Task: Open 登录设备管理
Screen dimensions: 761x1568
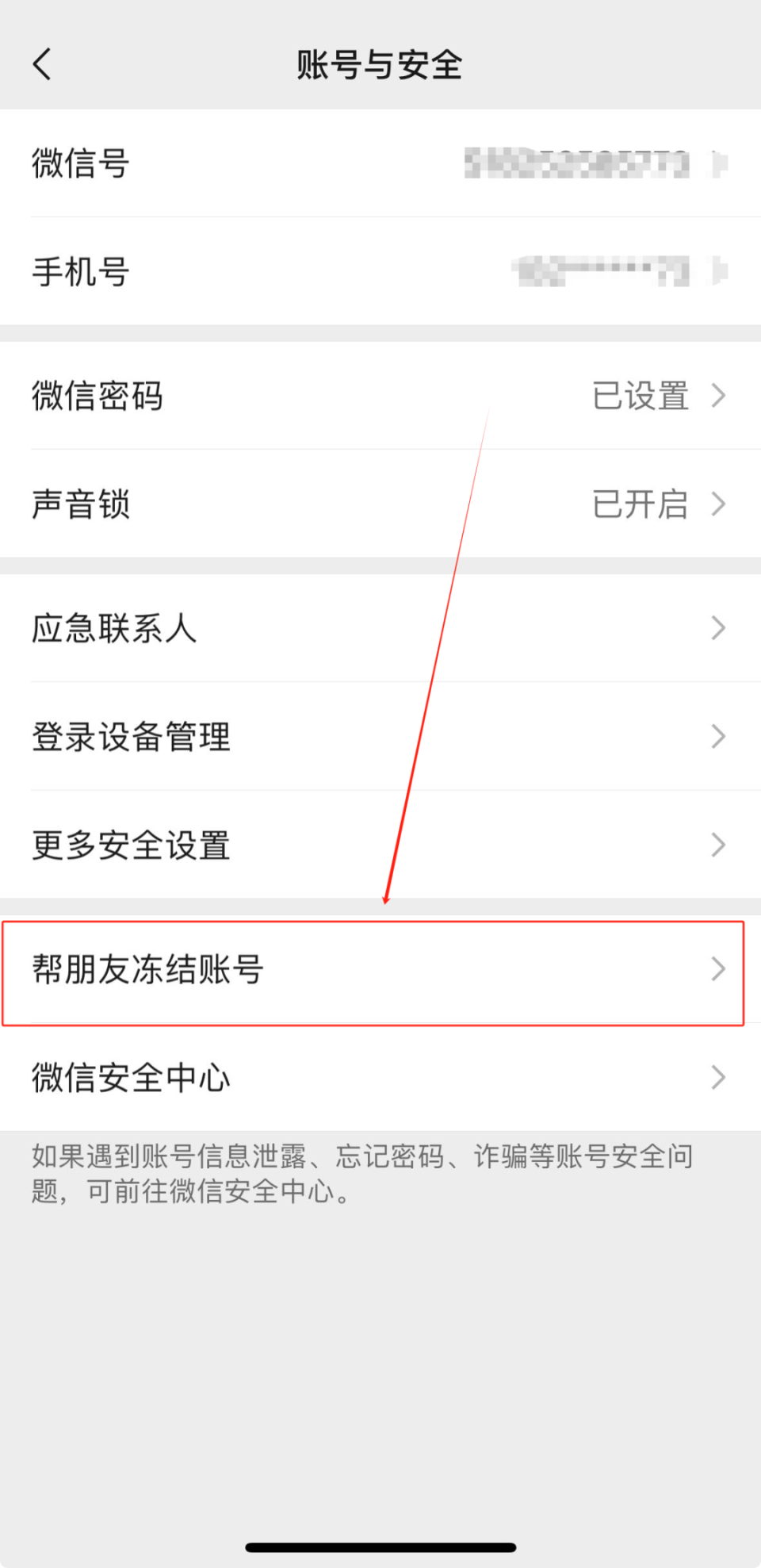Action: coord(380,736)
